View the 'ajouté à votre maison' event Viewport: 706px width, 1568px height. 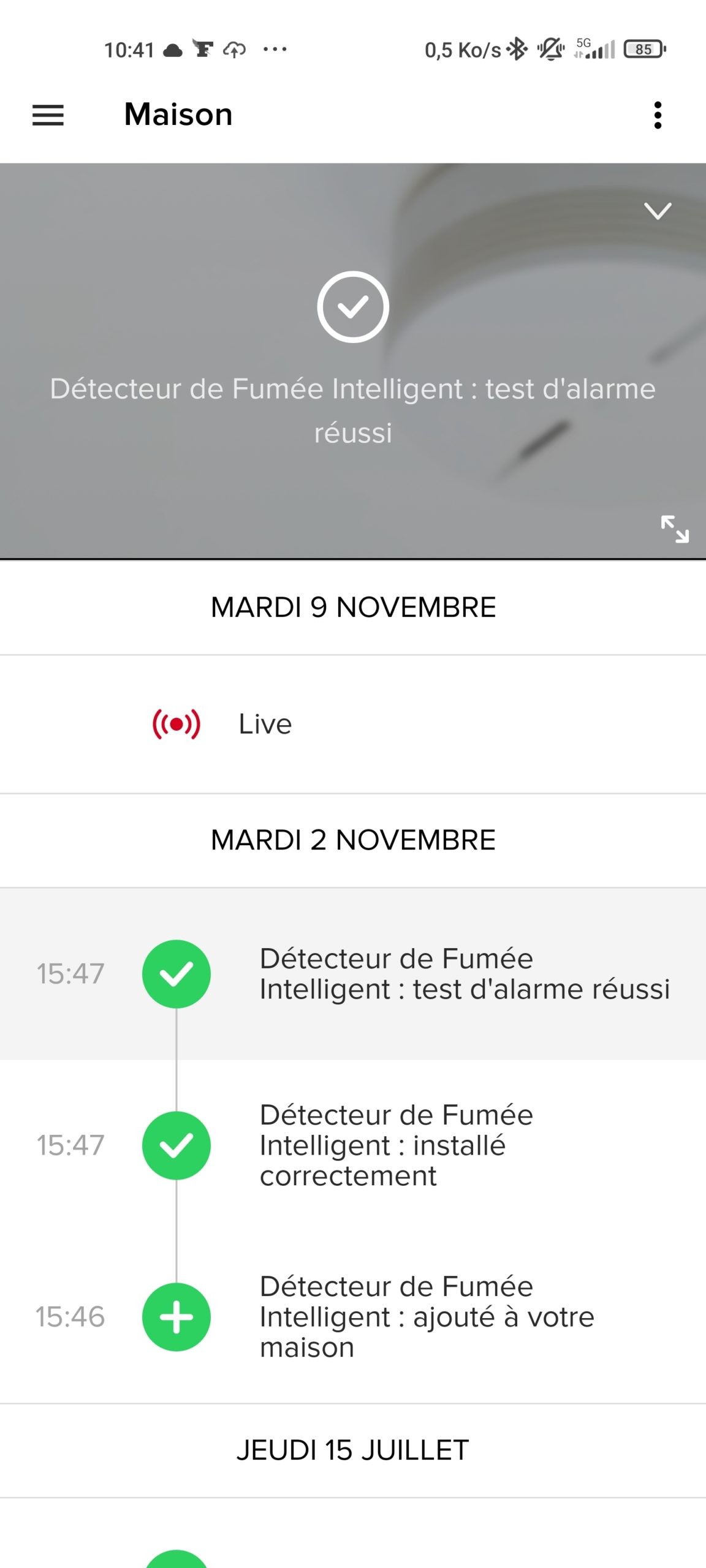pos(353,1317)
